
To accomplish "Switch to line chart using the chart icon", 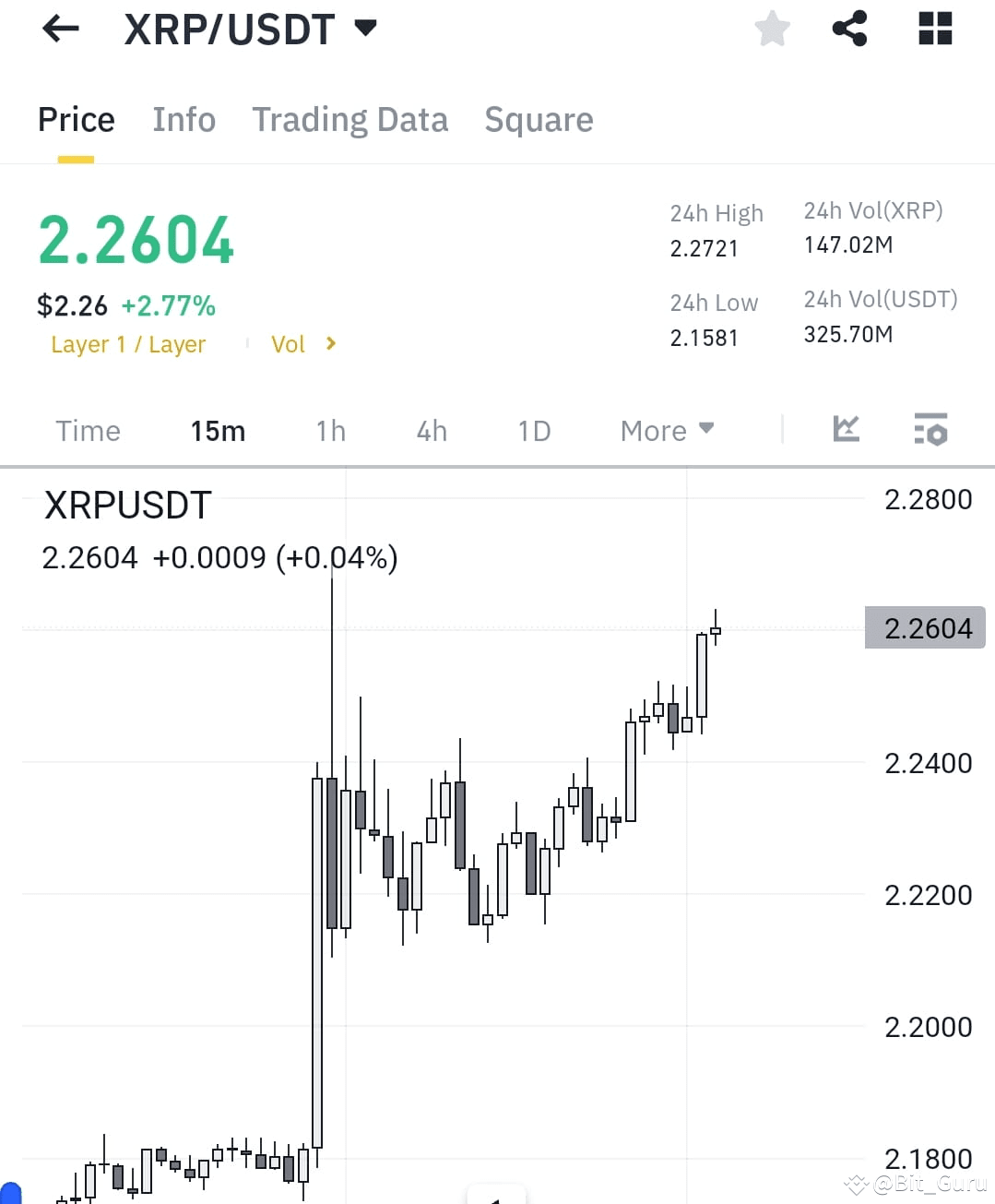I will (845, 429).
